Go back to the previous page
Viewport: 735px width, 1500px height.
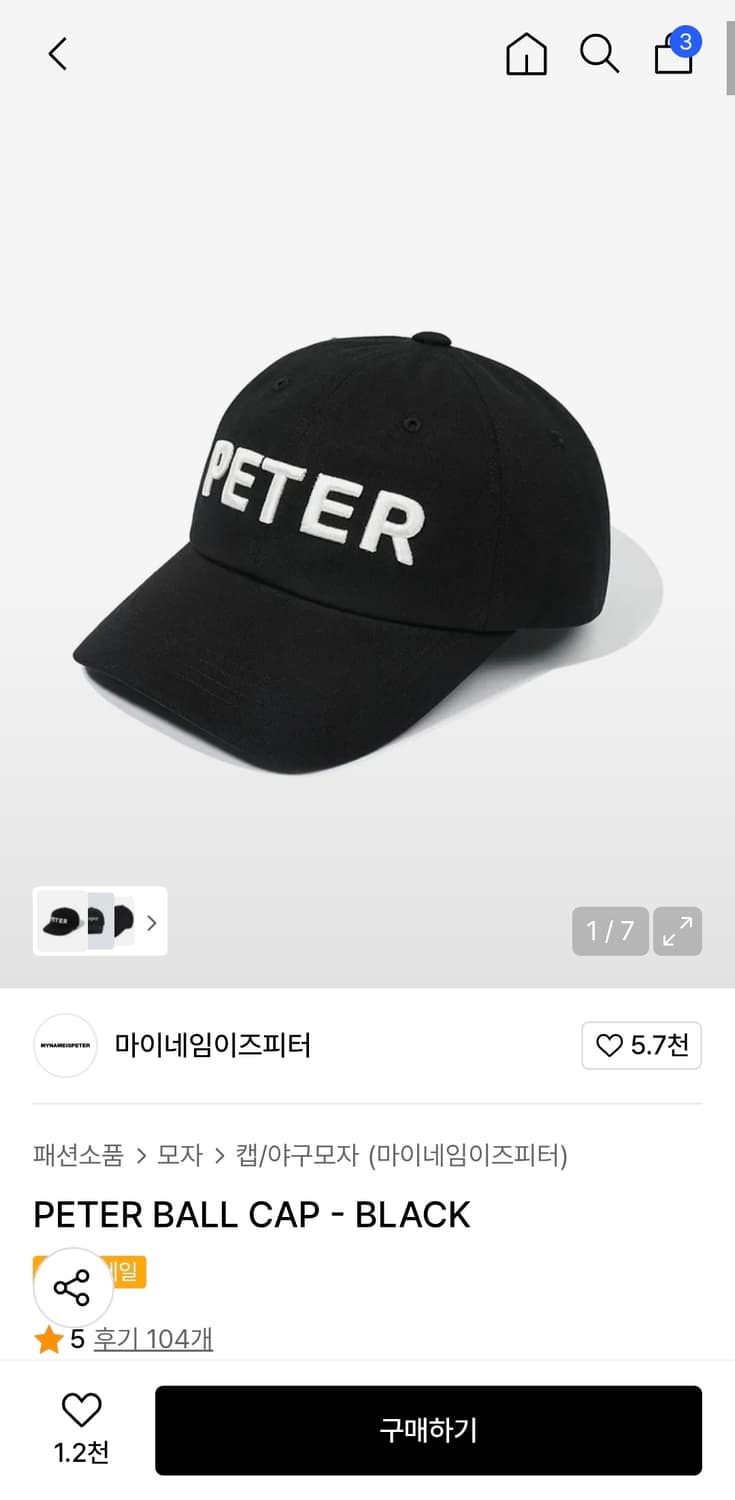(x=58, y=54)
